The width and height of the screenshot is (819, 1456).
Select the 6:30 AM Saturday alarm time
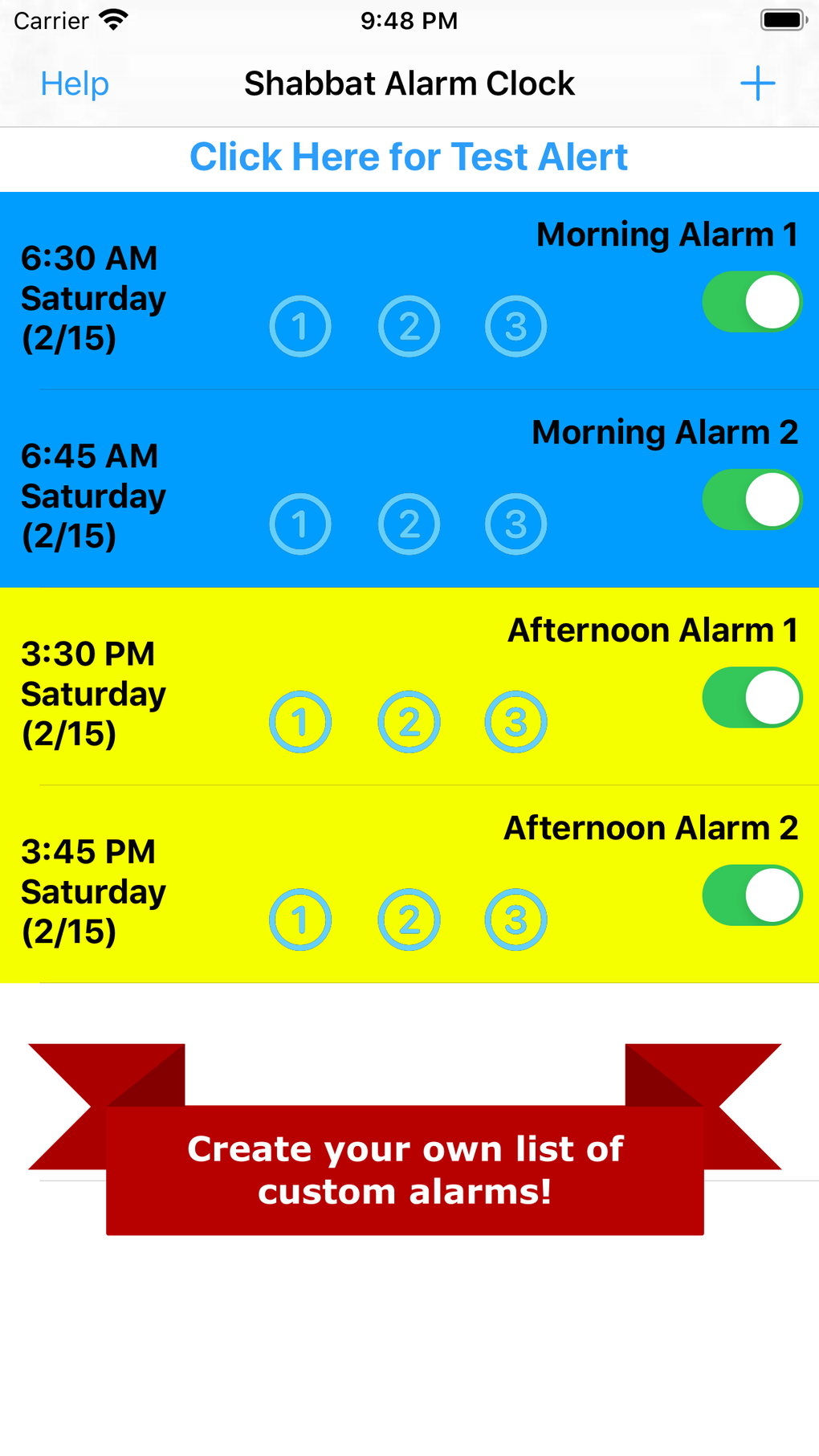tap(93, 298)
